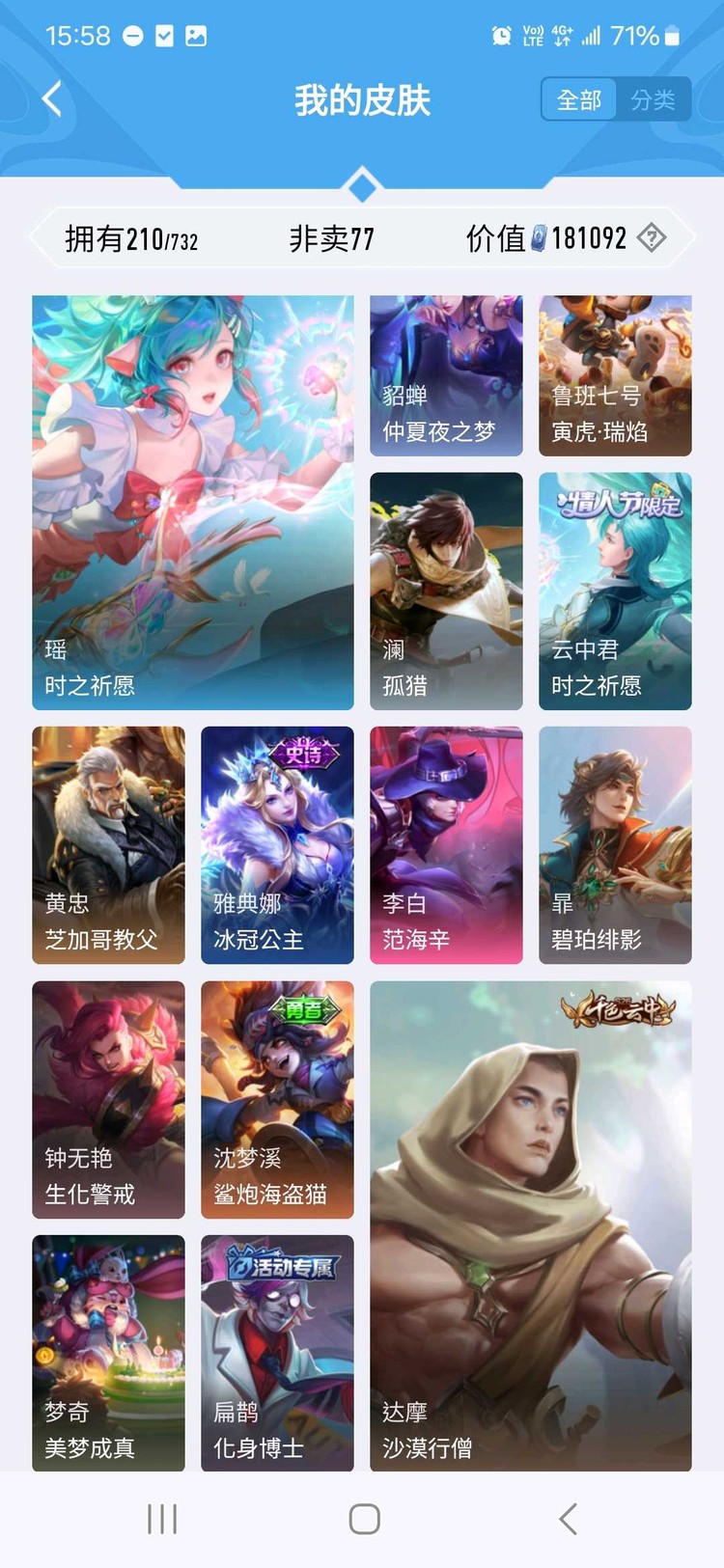Screen dimensions: 724x1568
Task: Select 沈梦溪 鲨炮海盗猫 skin card
Action: tap(277, 1099)
